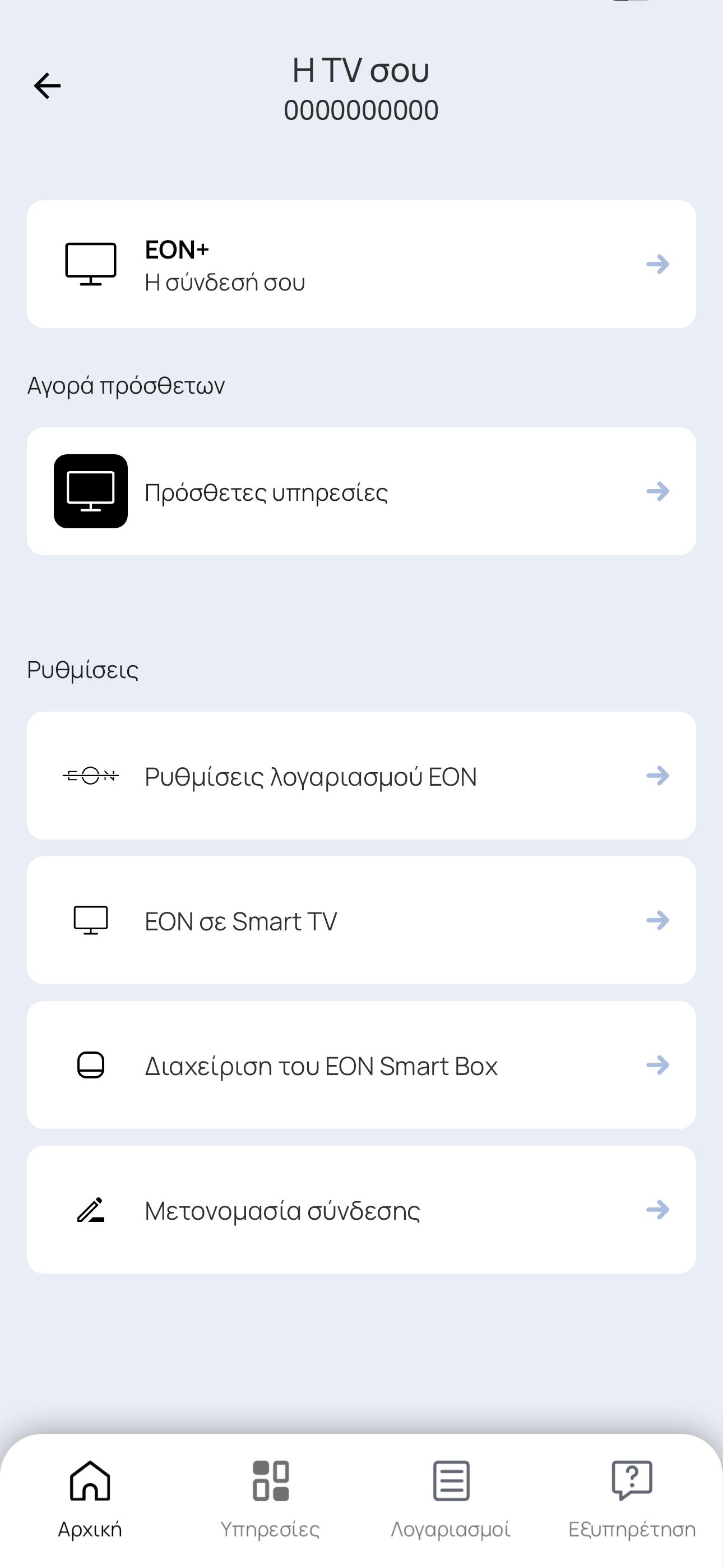Image resolution: width=723 pixels, height=1568 pixels.
Task: Open Πρόσθετες υπηρεσίες
Action: point(361,491)
